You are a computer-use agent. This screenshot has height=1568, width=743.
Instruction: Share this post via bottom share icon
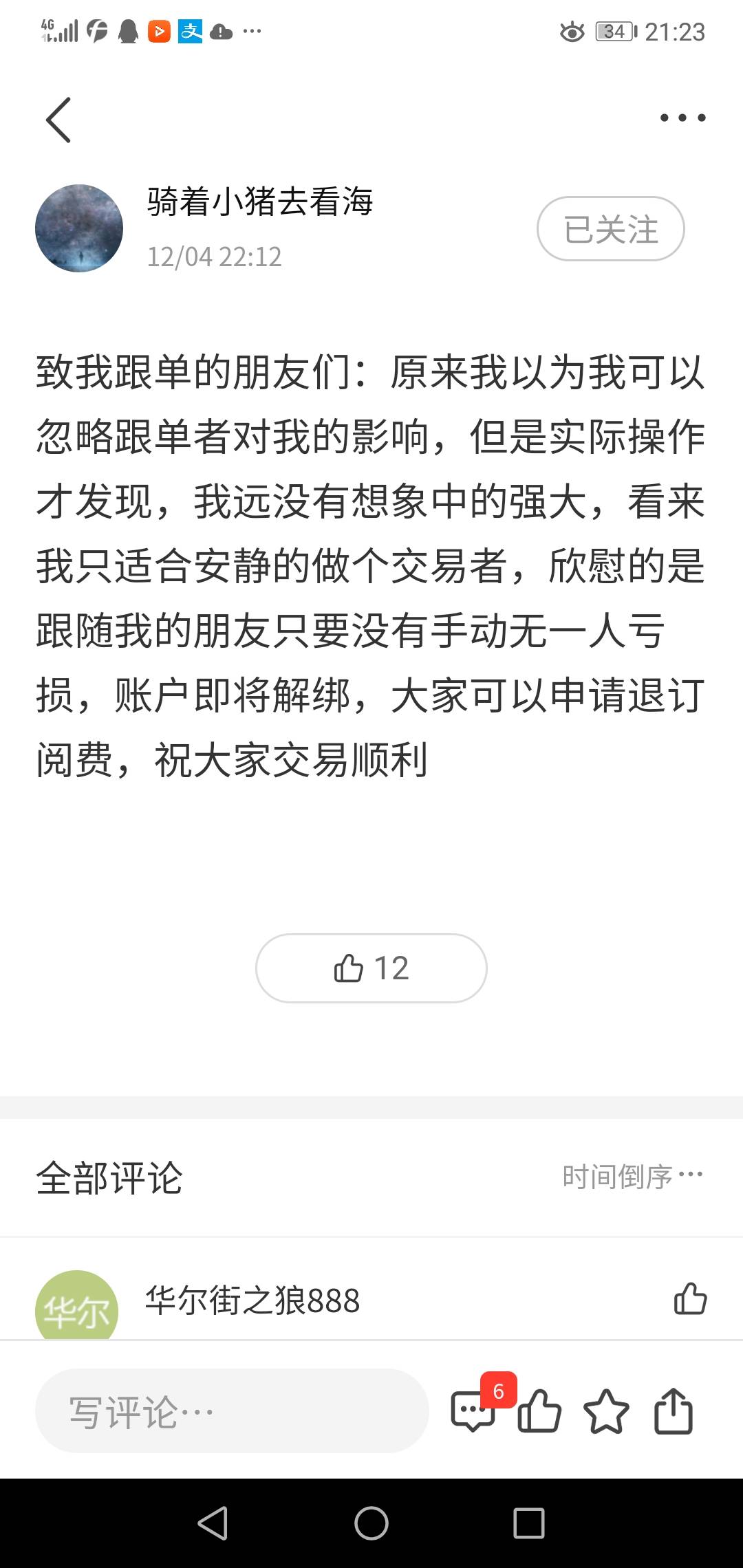673,1411
